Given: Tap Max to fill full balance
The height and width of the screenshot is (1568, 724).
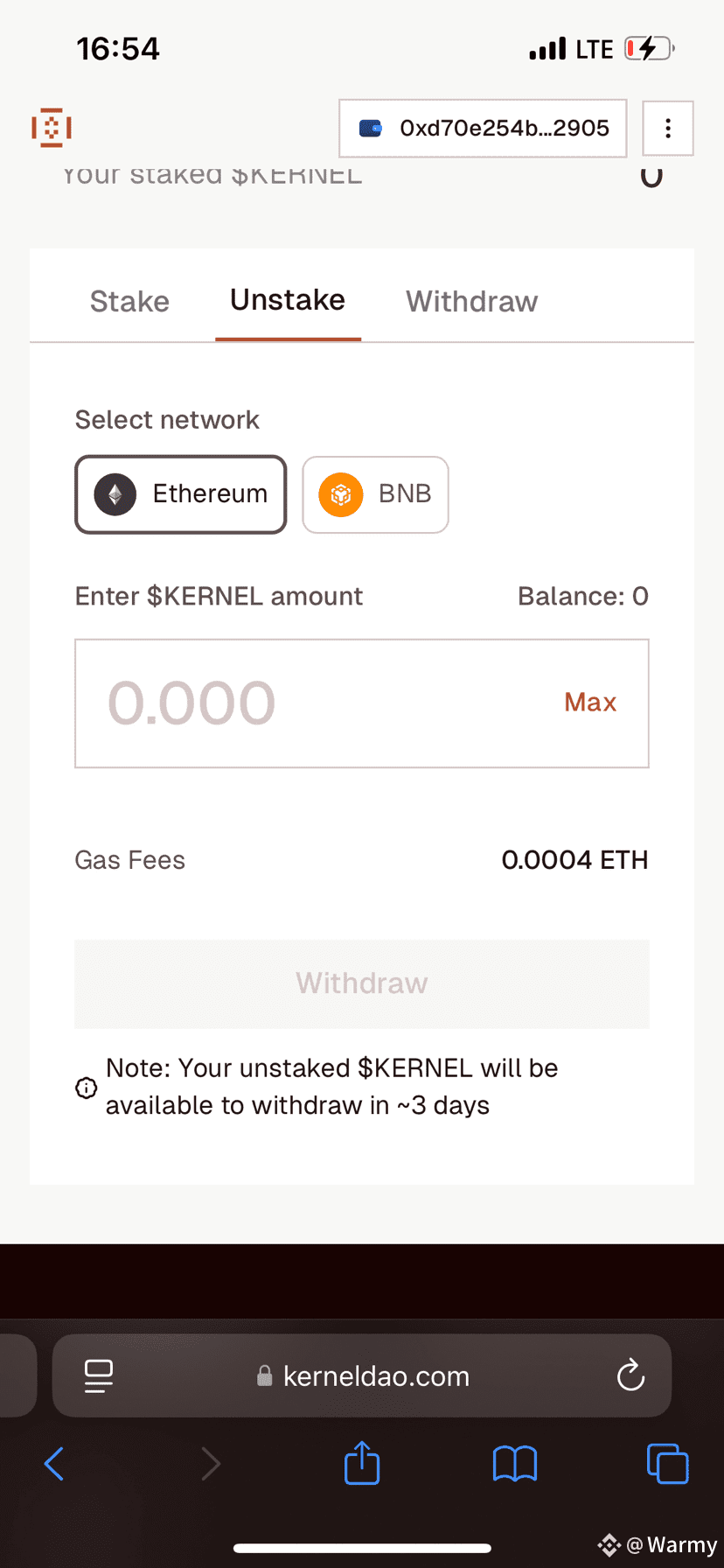Looking at the screenshot, I should [590, 702].
